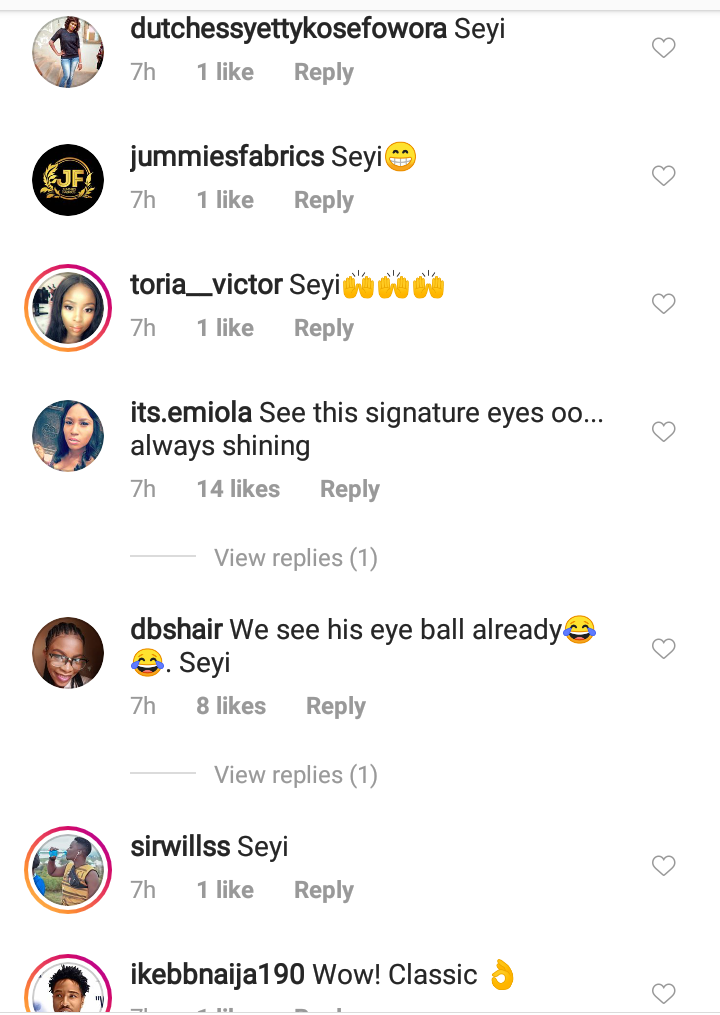Reply to dbshair's comment
Image resolution: width=720 pixels, height=1015 pixels.
(x=335, y=706)
